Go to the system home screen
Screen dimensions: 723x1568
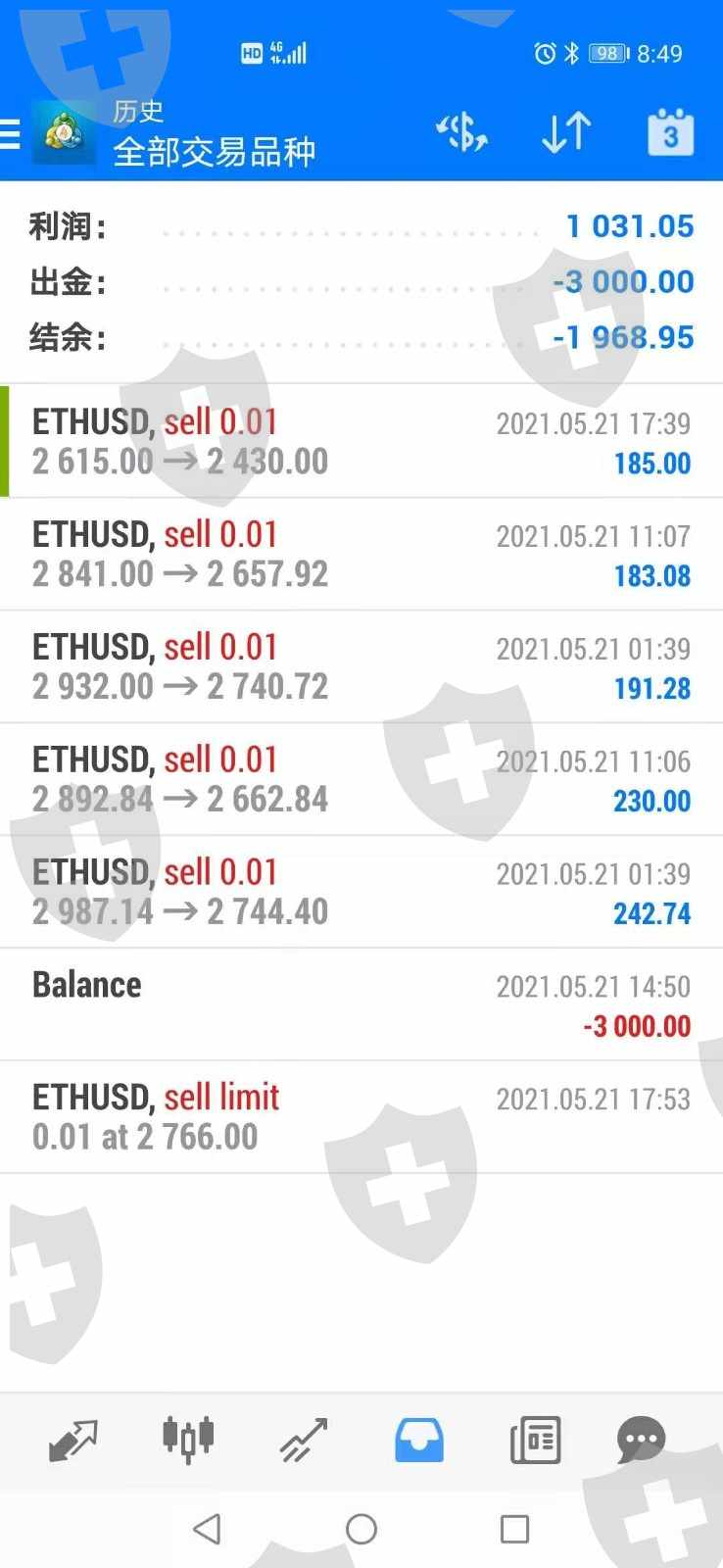pos(361,1529)
